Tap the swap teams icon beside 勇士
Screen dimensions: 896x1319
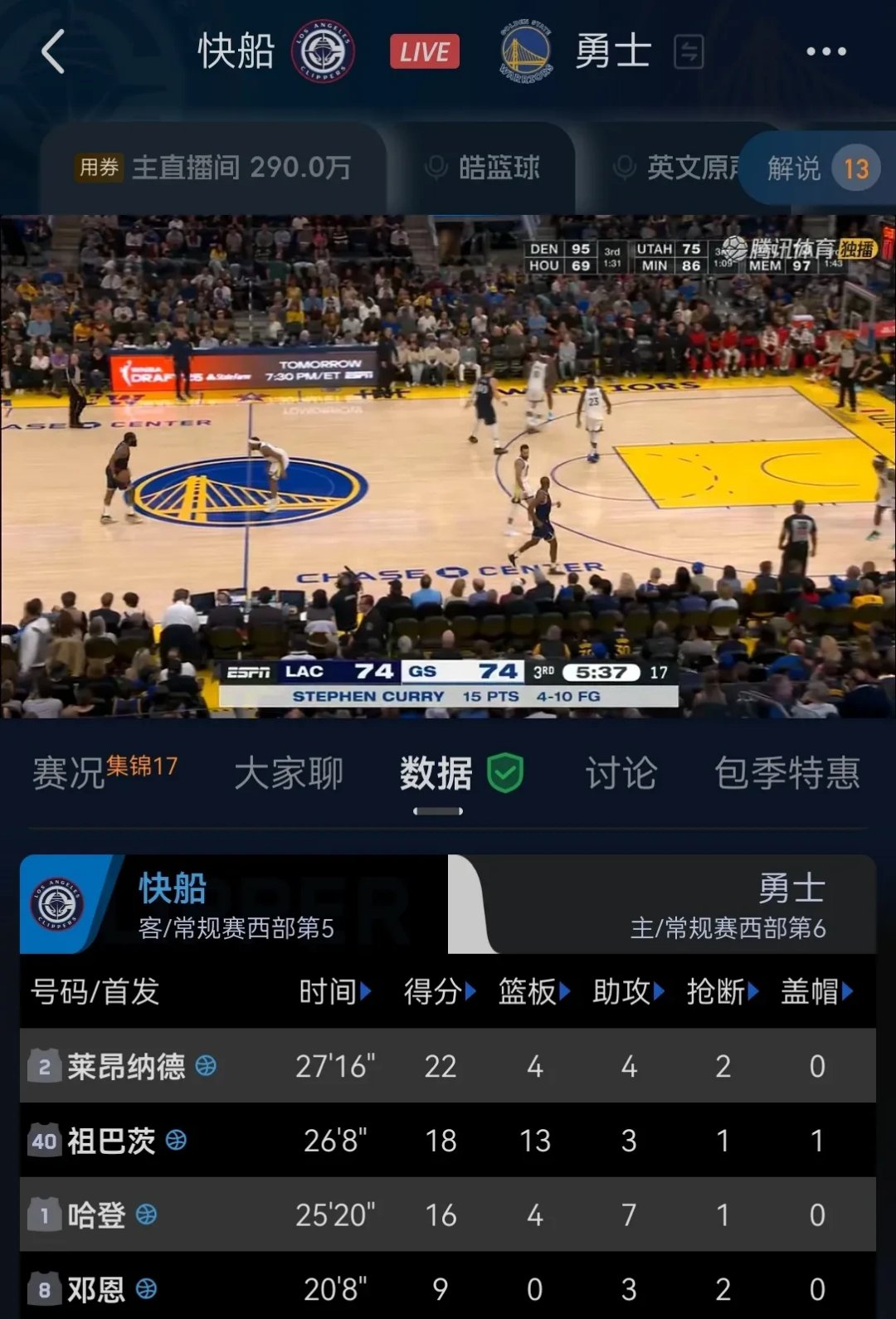click(689, 51)
